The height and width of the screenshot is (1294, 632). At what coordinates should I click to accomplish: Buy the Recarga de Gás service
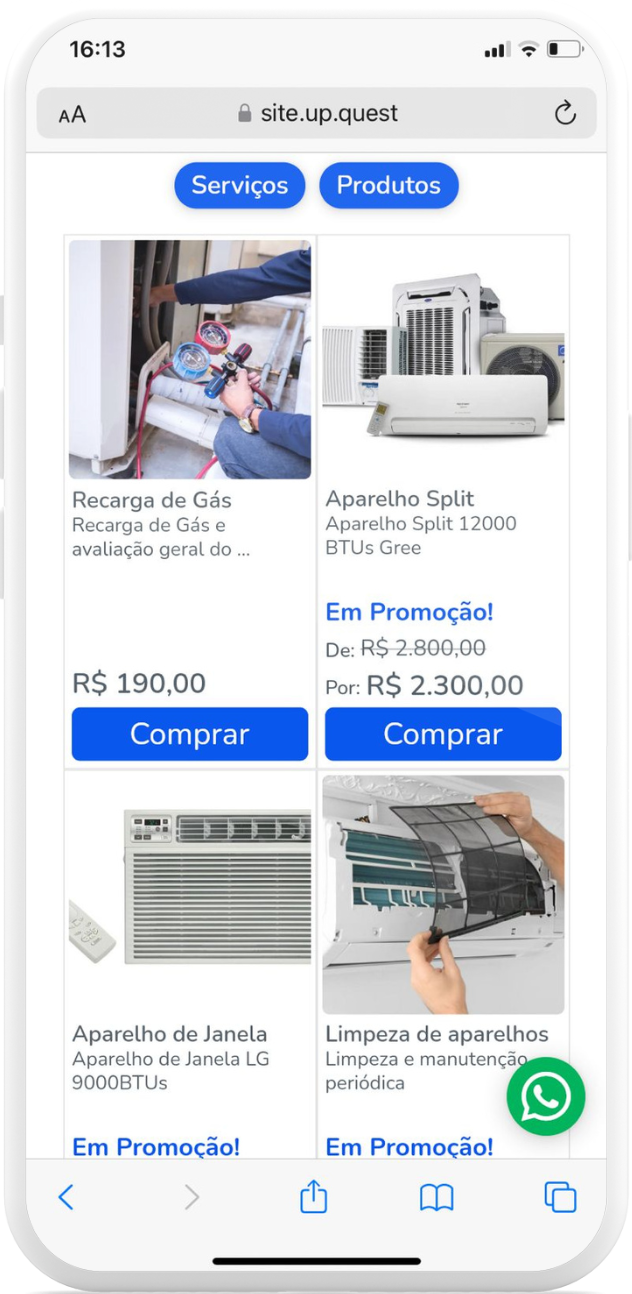pos(190,734)
